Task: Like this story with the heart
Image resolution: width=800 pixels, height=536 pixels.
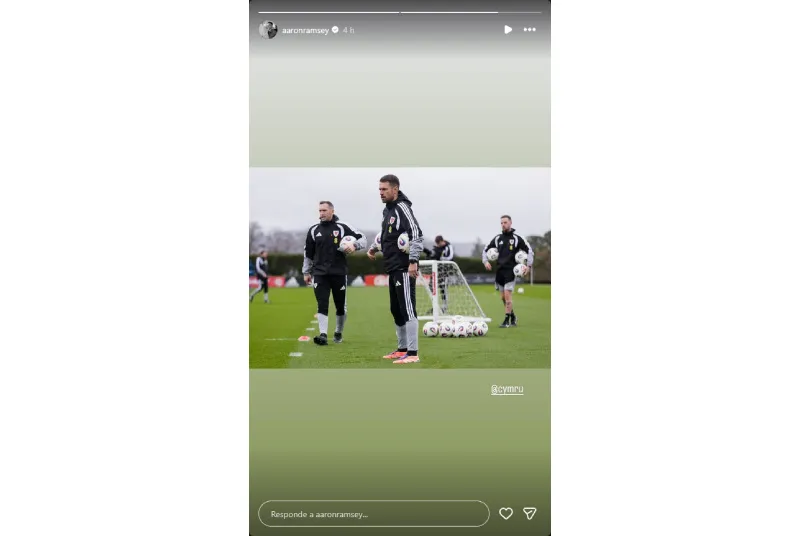Action: [506, 513]
